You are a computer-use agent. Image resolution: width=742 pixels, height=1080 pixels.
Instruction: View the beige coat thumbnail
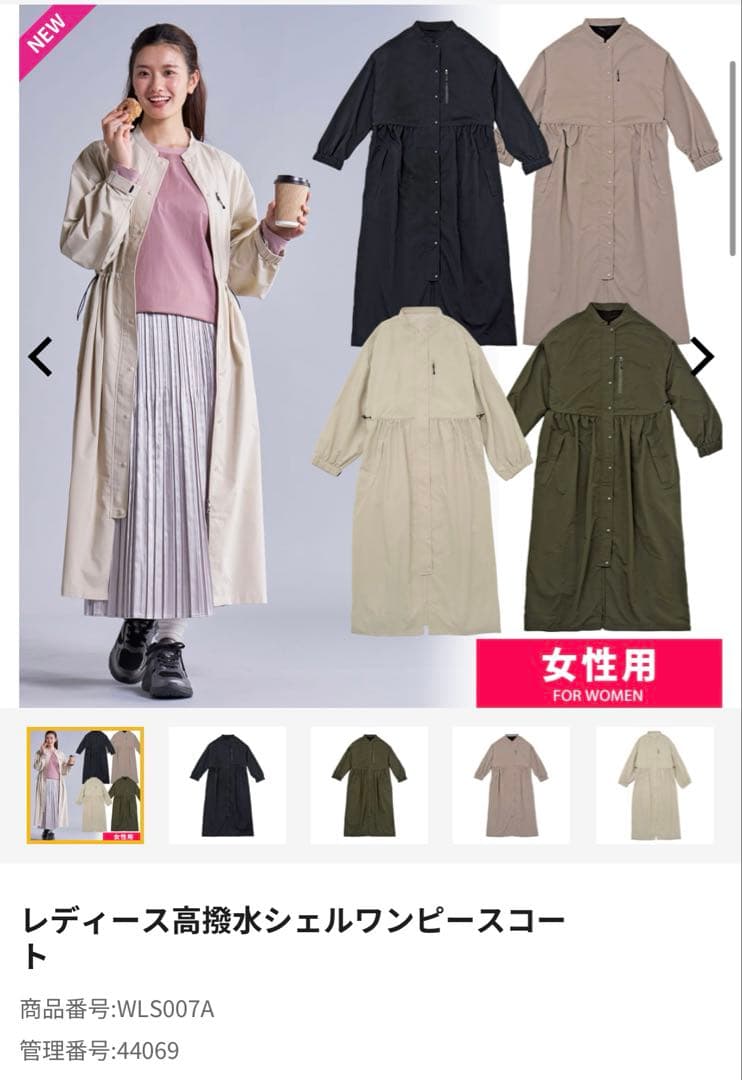point(655,785)
